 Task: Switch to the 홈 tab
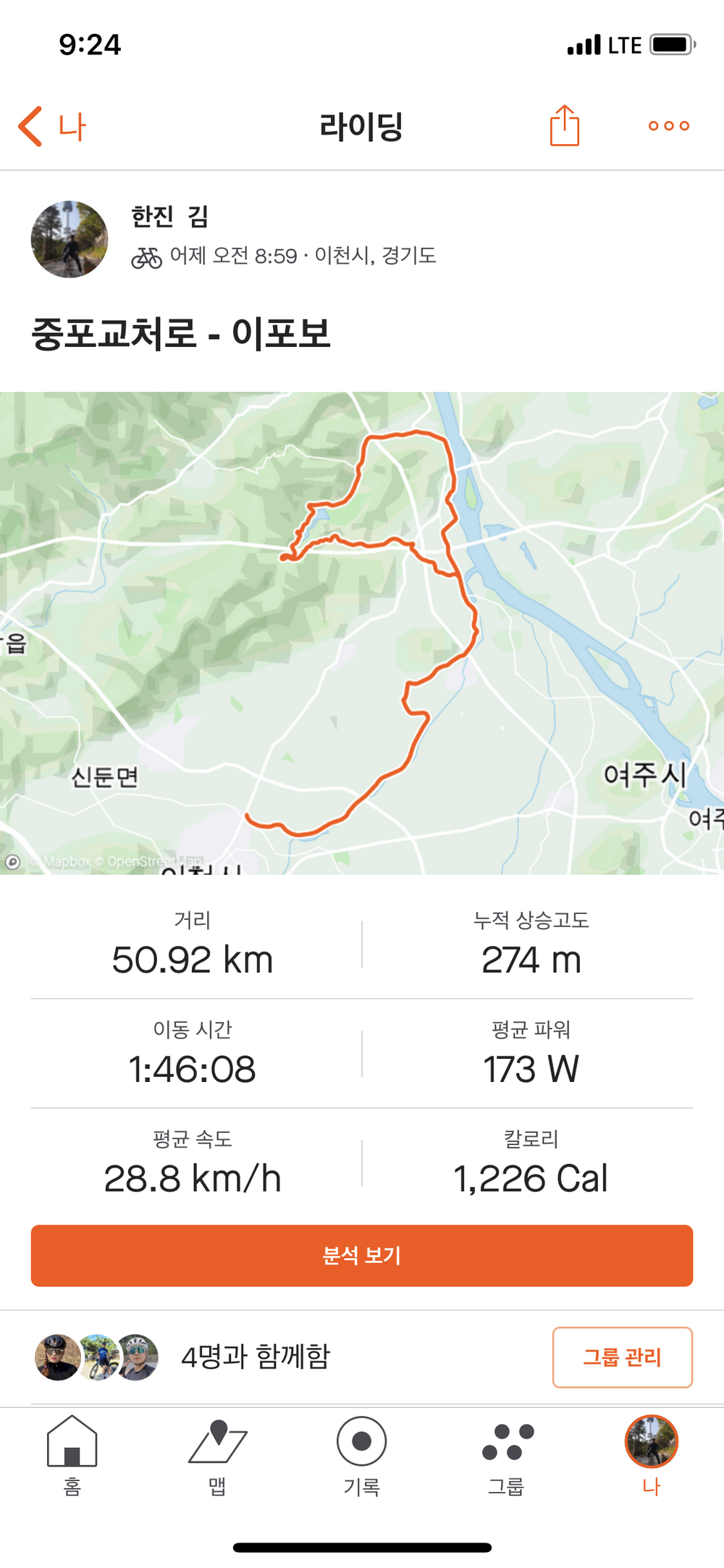click(72, 1456)
